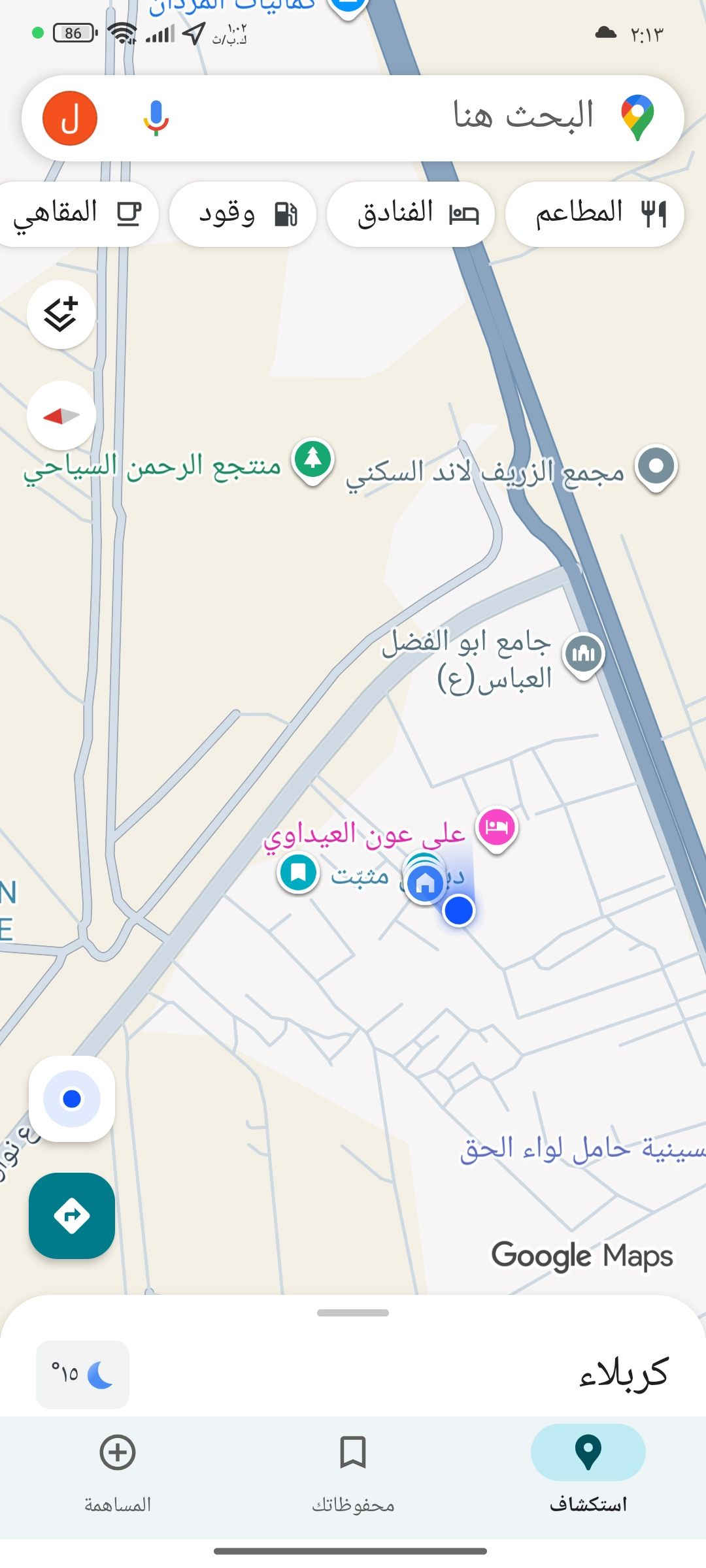The height and width of the screenshot is (1568, 706).
Task: Select the الفنادق hotels chip
Action: tap(411, 214)
